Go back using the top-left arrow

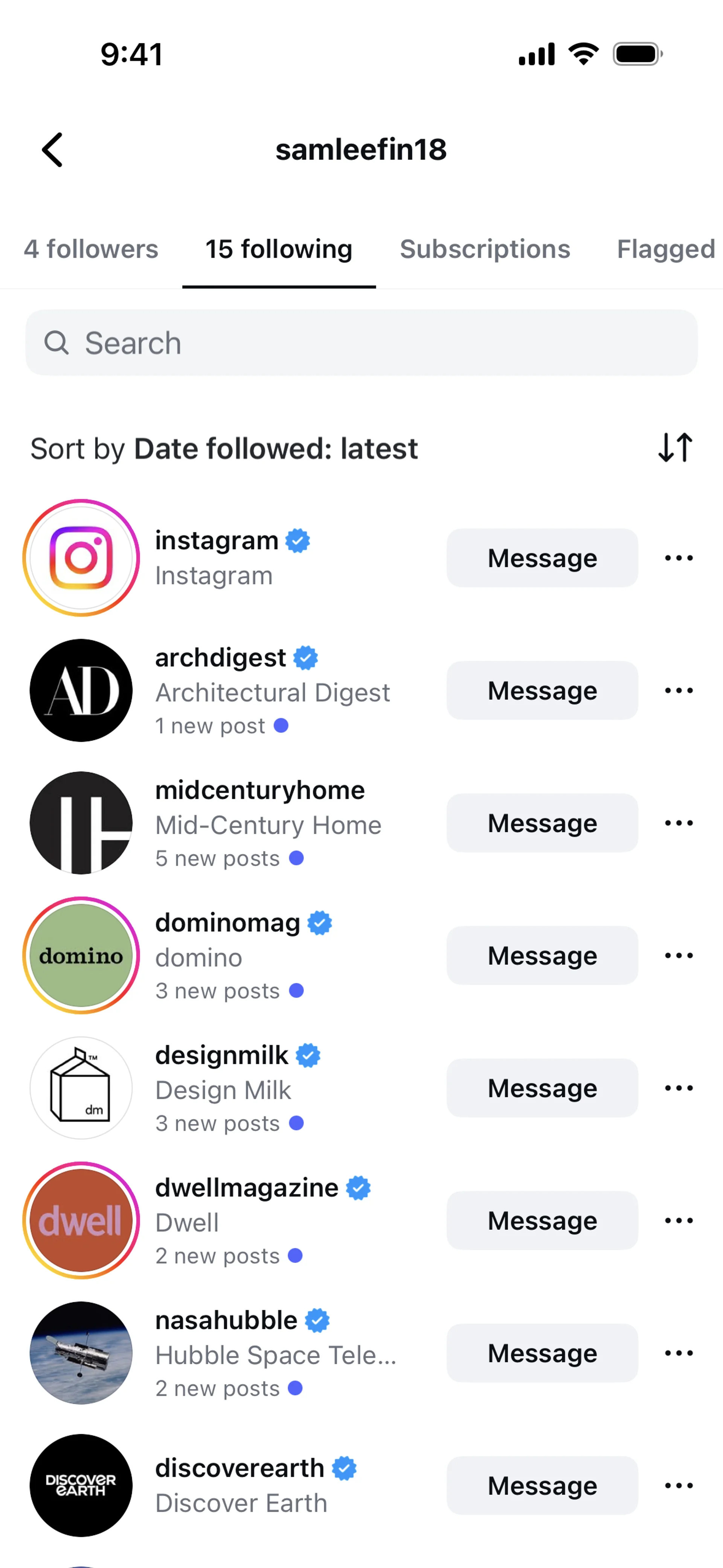click(x=53, y=150)
